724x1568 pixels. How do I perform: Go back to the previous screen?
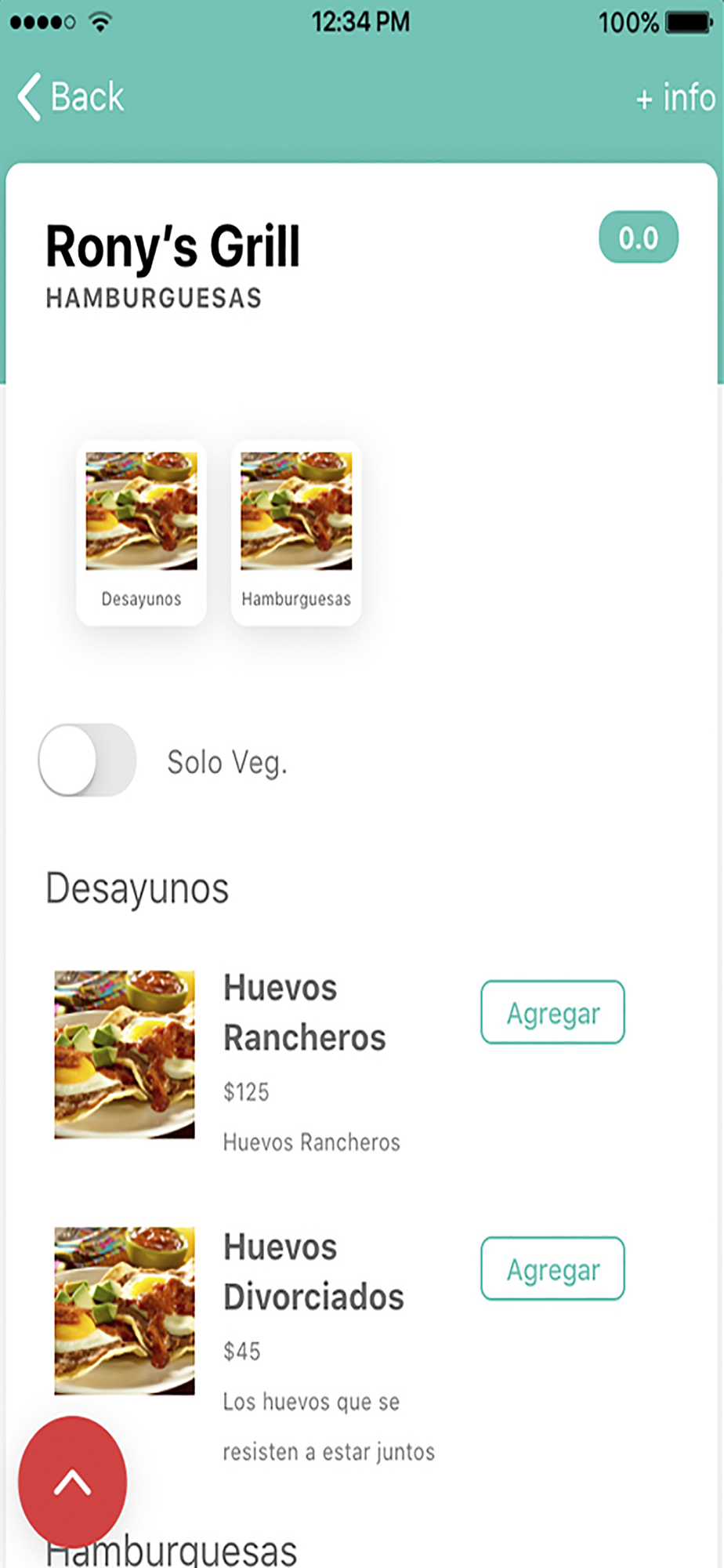(71, 98)
